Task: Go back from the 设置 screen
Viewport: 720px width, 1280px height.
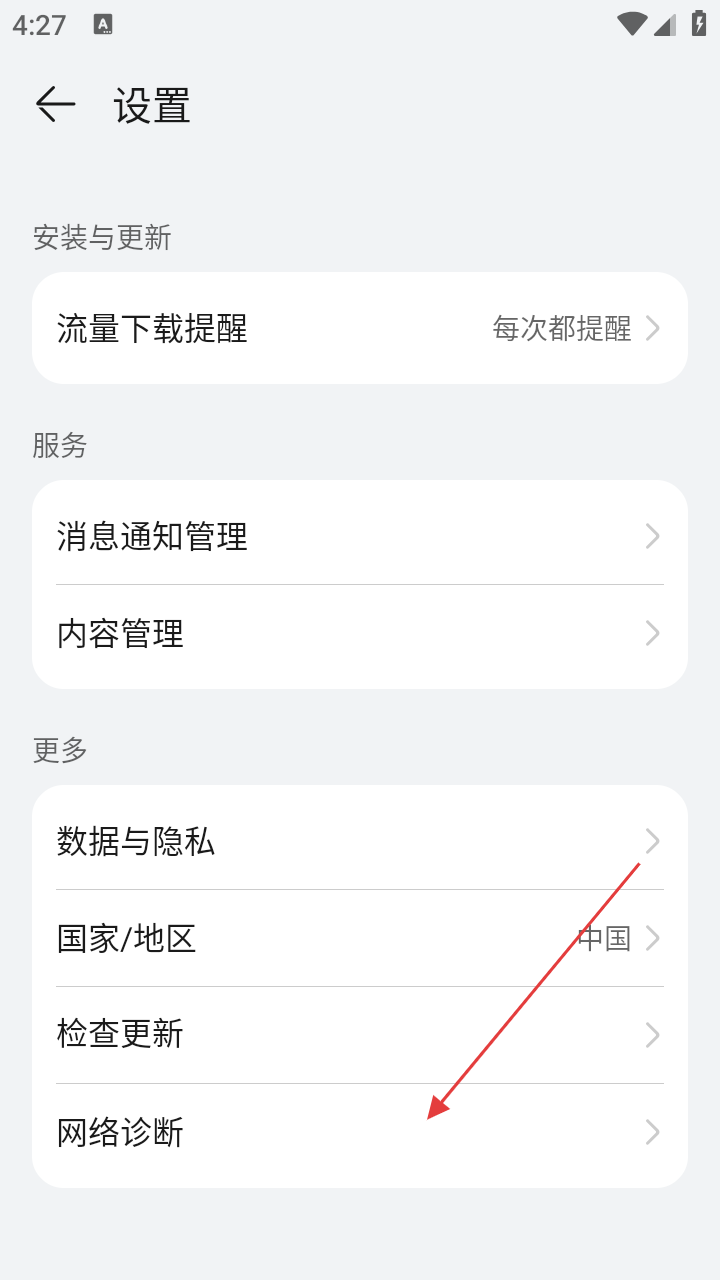Action: pos(56,104)
